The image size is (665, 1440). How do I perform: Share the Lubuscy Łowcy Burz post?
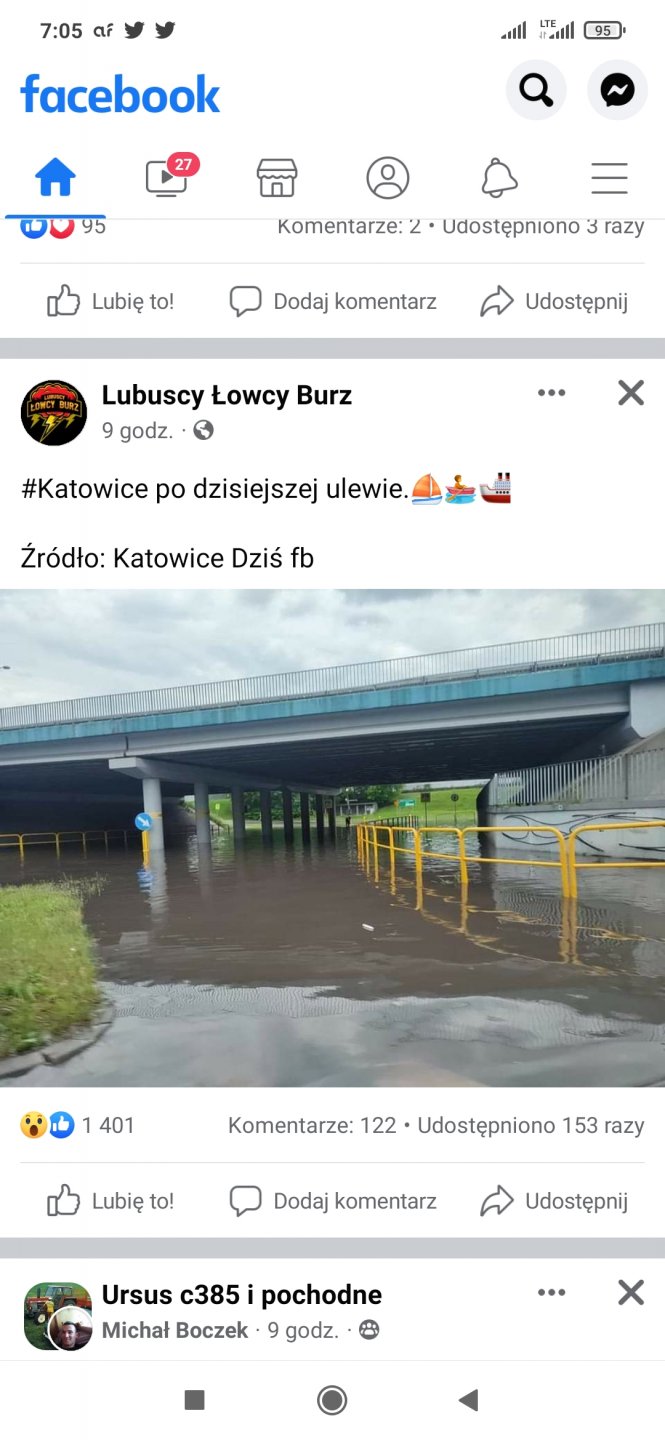554,1201
